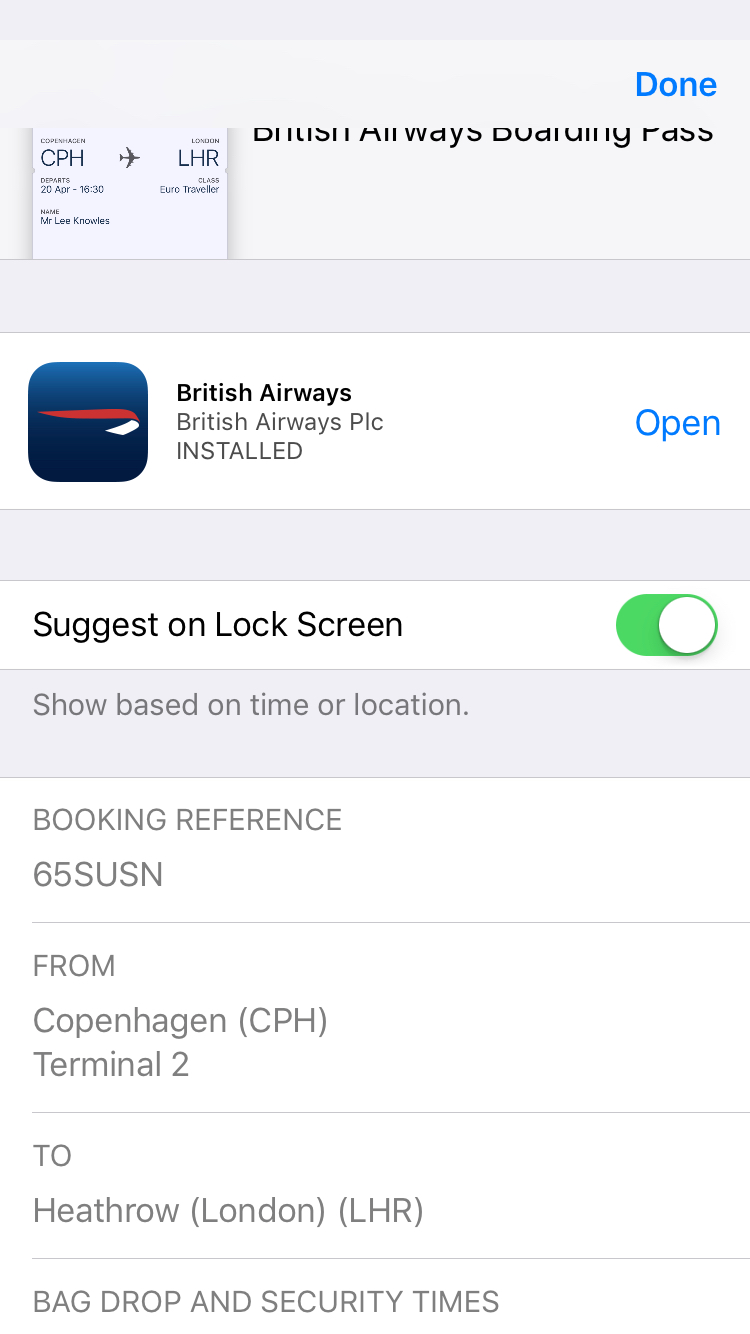This screenshot has width=750, height=1334.
Task: Disable Suggest on Lock Screen
Action: pos(666,625)
